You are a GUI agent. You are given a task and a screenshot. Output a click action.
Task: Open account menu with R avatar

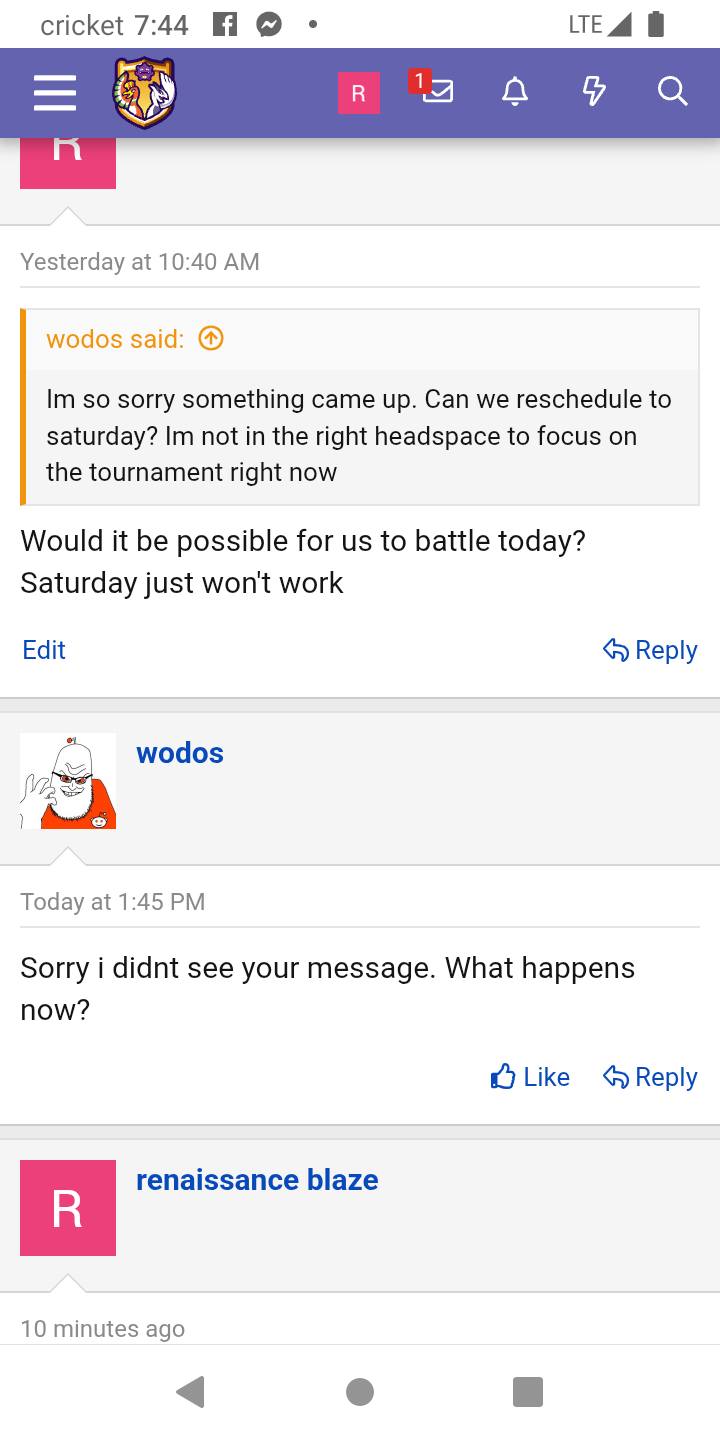358,93
